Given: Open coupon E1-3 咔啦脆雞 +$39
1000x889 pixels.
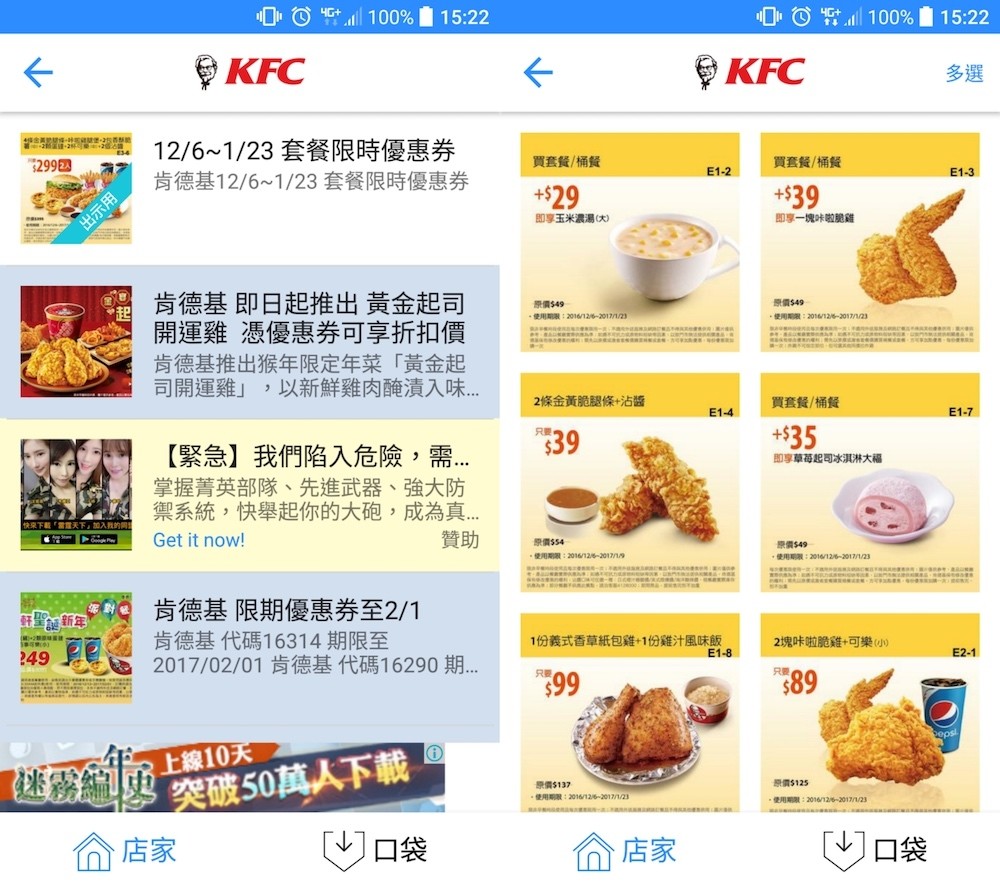Looking at the screenshot, I should point(869,242).
